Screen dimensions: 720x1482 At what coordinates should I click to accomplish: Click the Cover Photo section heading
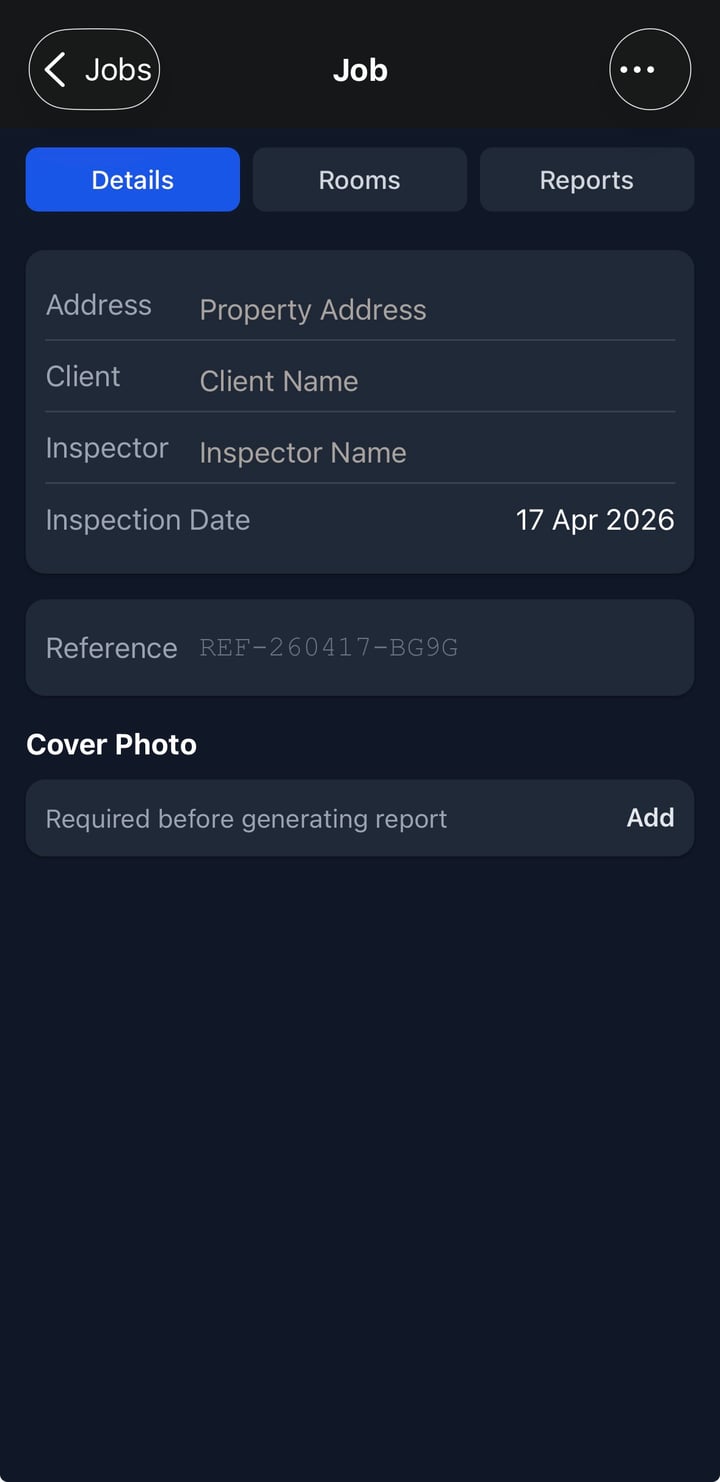coord(111,744)
